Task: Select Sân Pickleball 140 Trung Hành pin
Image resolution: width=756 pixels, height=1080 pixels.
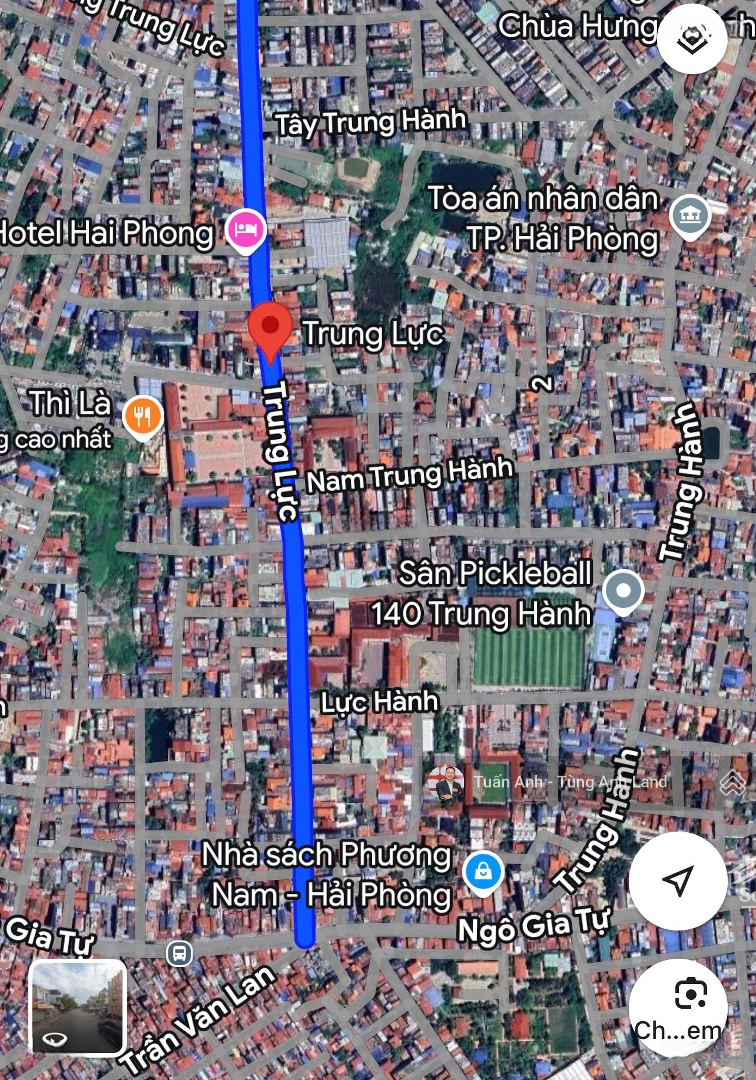Action: pyautogui.click(x=624, y=591)
